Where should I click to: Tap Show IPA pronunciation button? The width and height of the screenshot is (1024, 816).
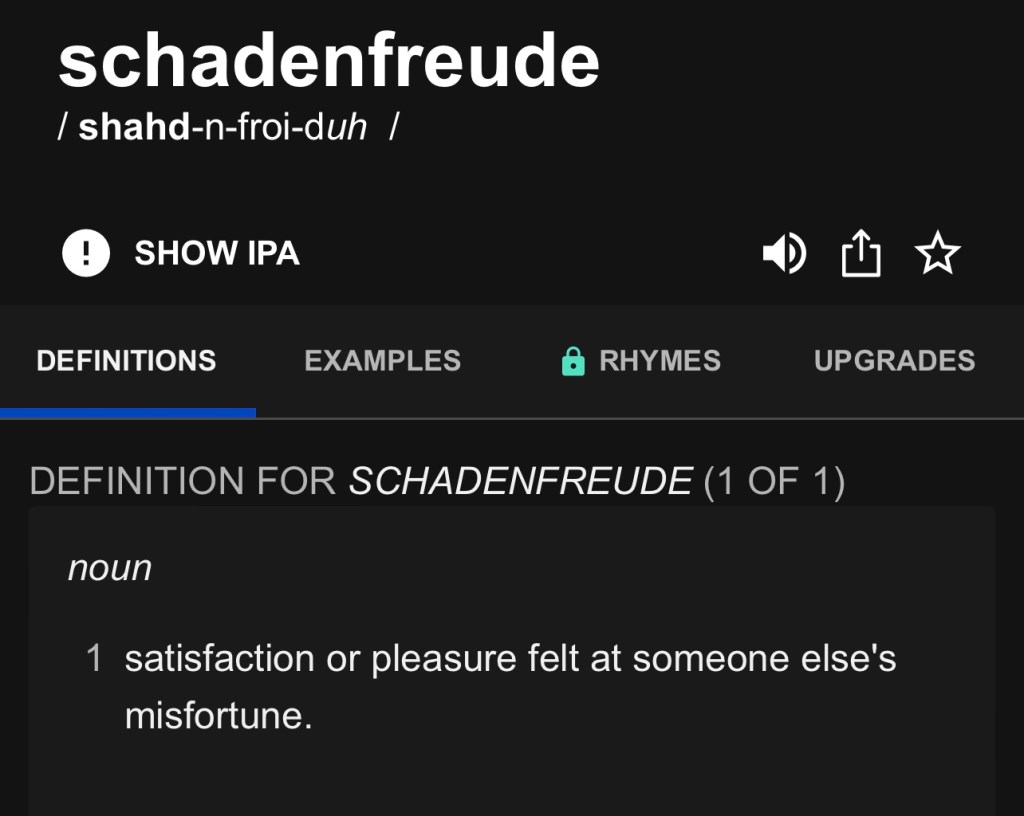pos(182,253)
